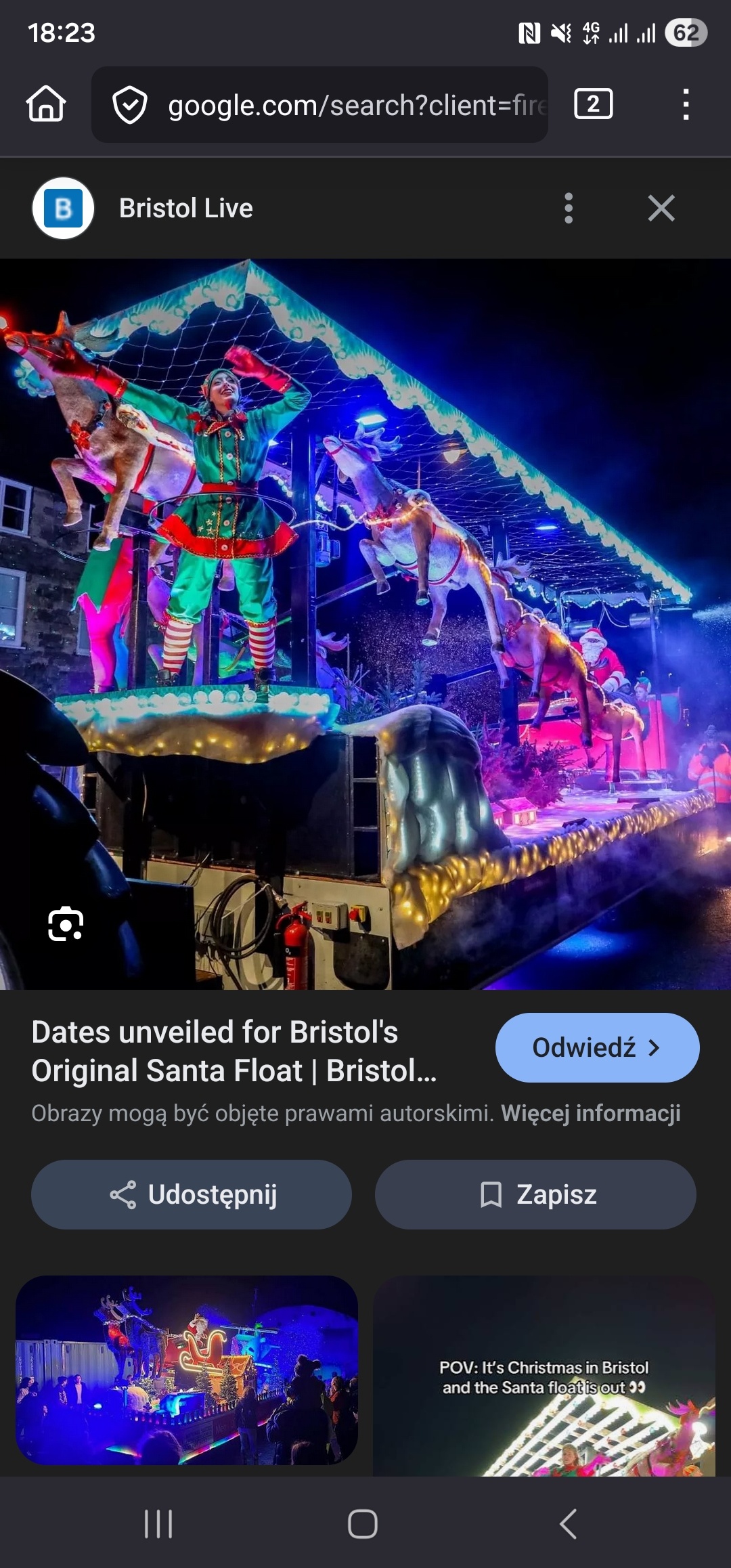Search this image with Google Lens
This screenshot has width=731, height=1568.
pos(66,923)
